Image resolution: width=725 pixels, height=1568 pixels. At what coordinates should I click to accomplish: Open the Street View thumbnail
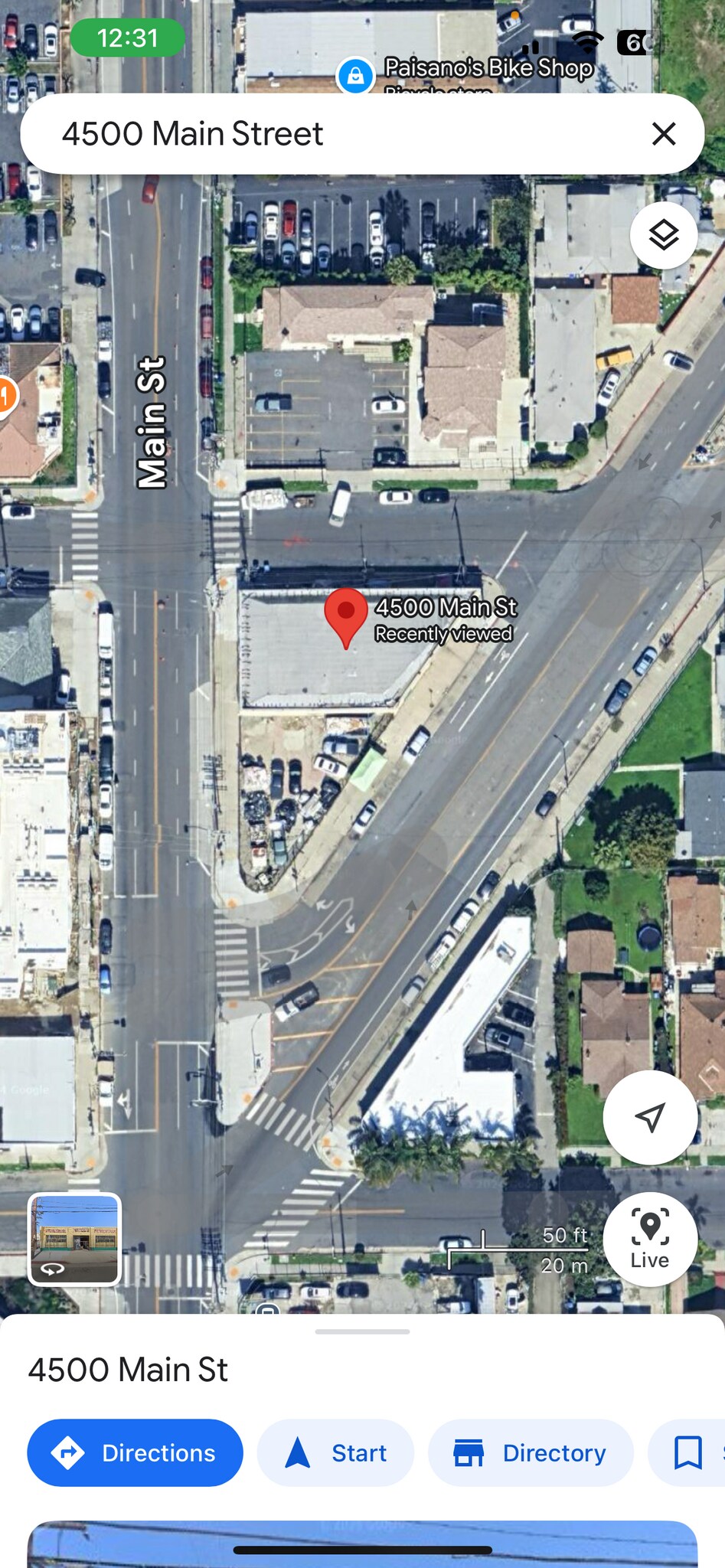pos(74,1239)
